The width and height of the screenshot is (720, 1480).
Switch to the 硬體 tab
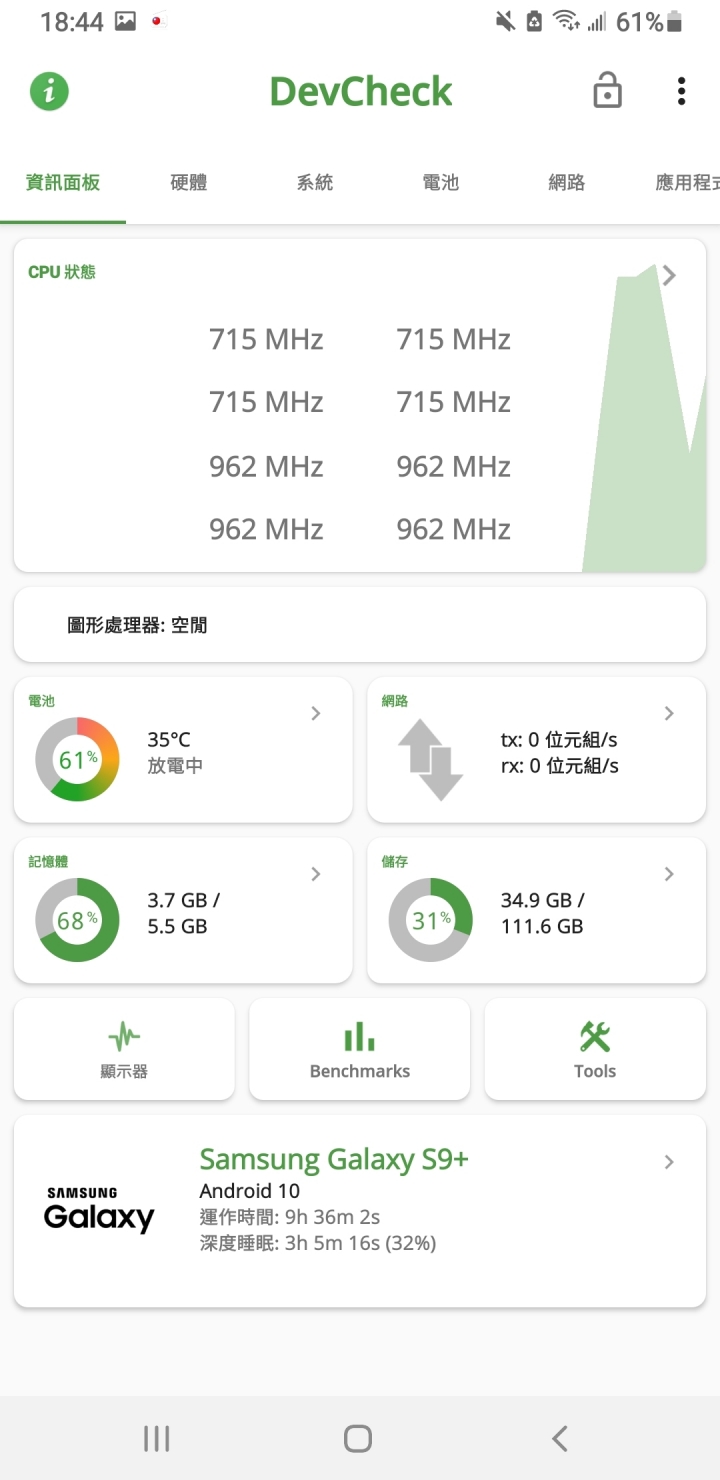(189, 183)
